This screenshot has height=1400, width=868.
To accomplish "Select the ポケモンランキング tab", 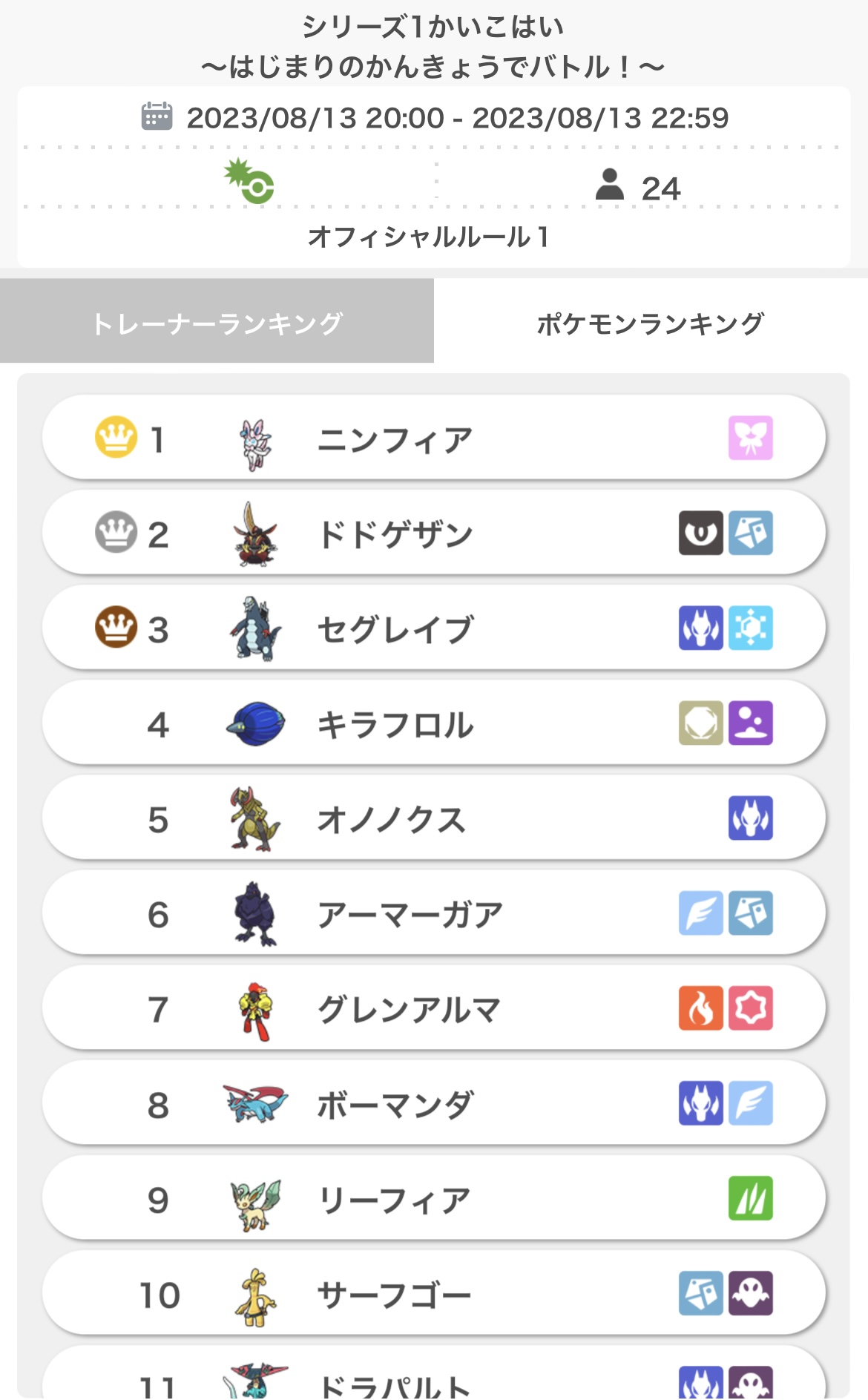I will click(x=651, y=321).
